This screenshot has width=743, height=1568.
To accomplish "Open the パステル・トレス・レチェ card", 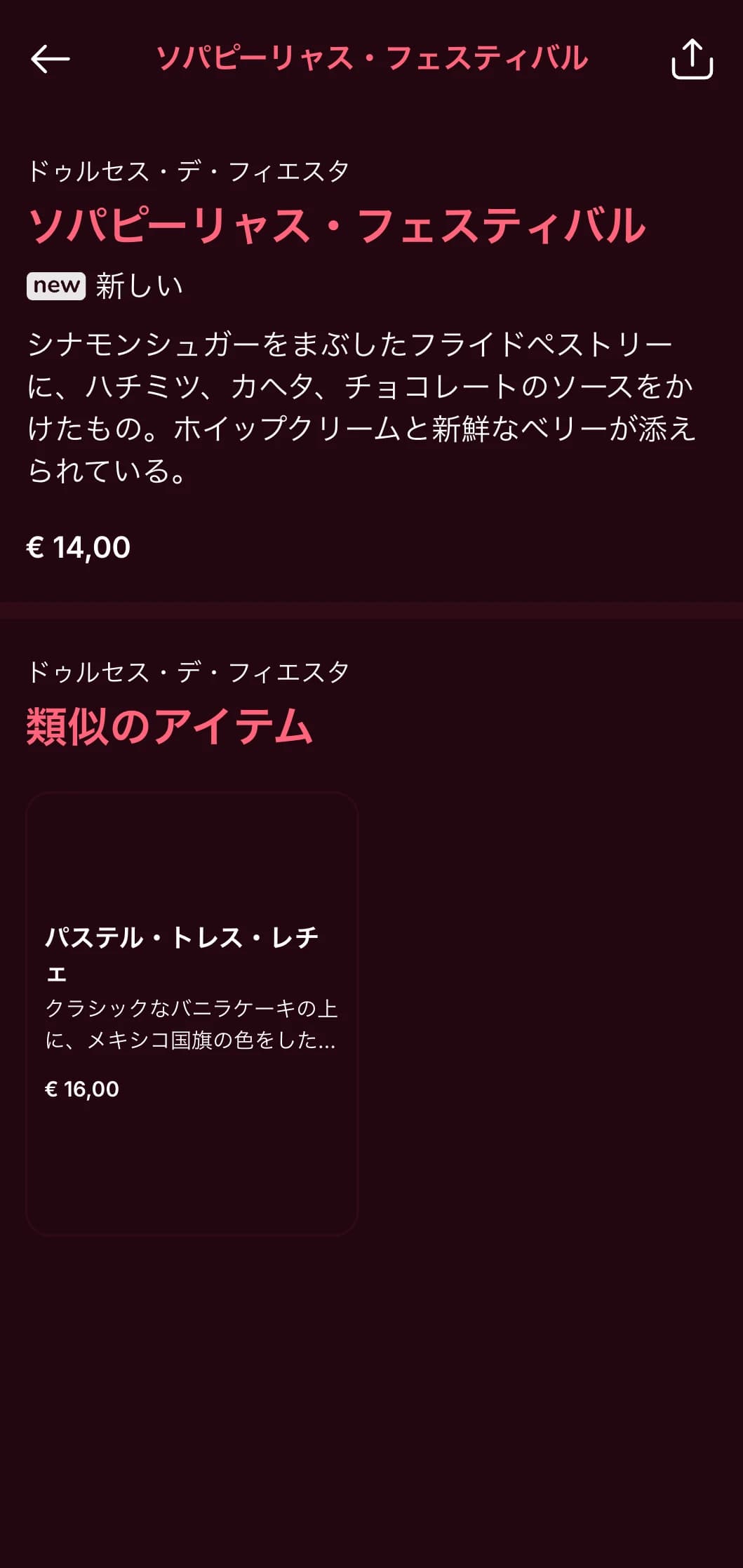I will coord(192,1012).
